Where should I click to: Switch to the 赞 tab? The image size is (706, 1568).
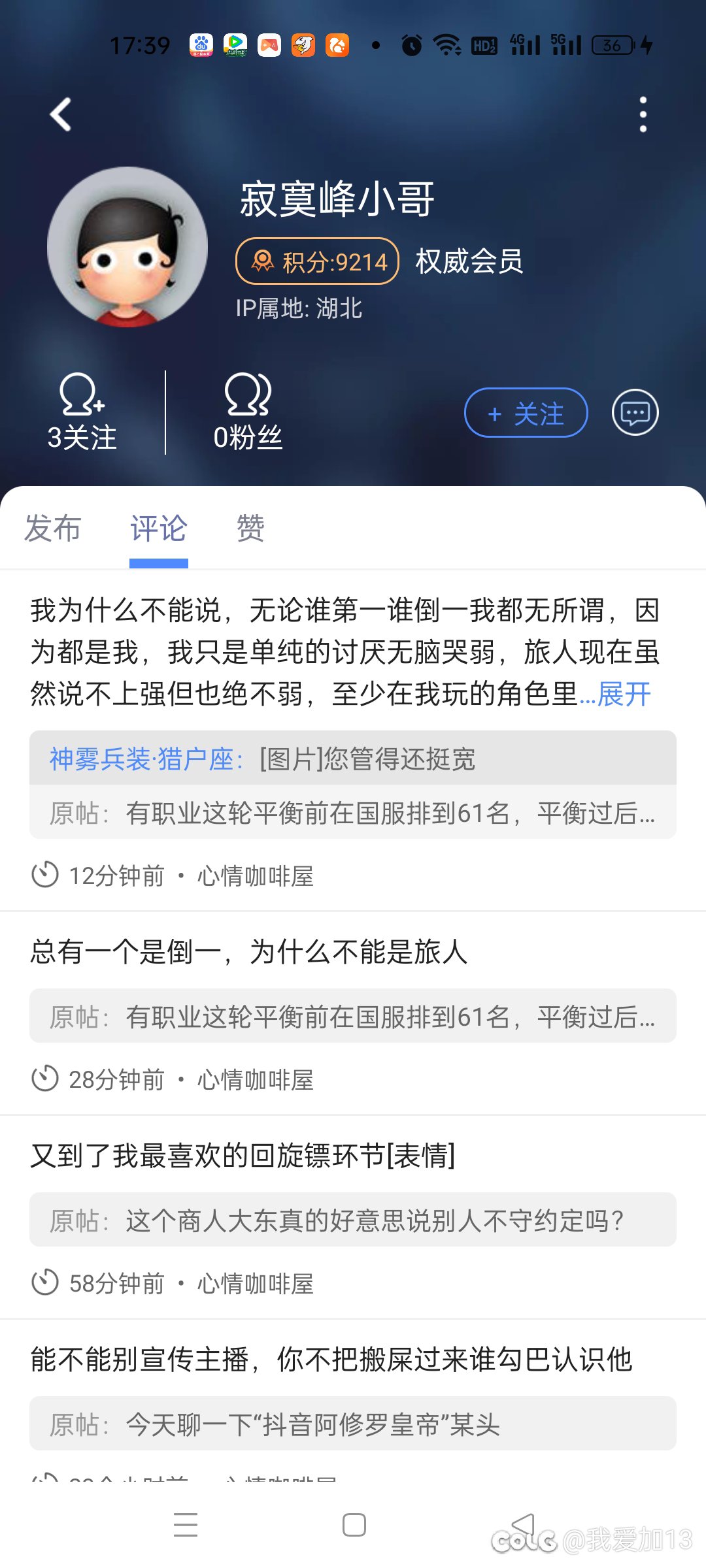coord(250,528)
